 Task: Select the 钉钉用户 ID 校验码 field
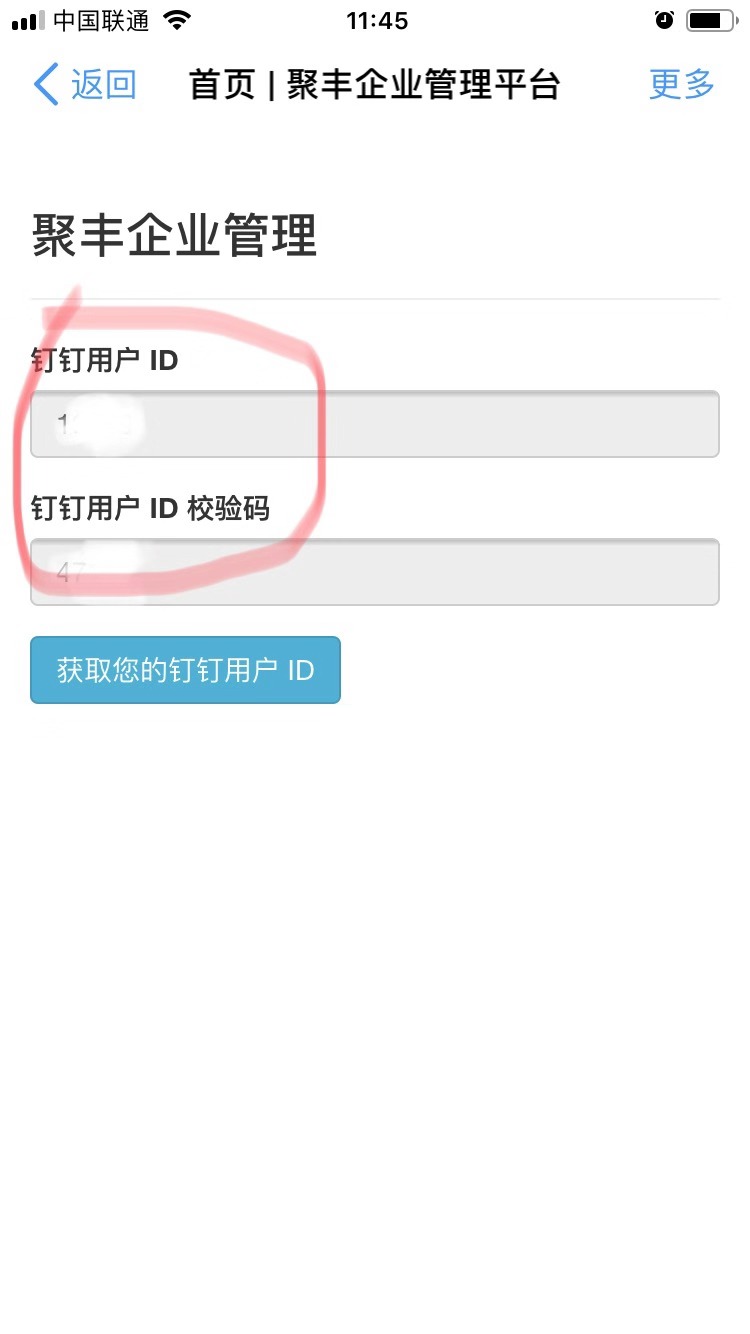coord(375,572)
